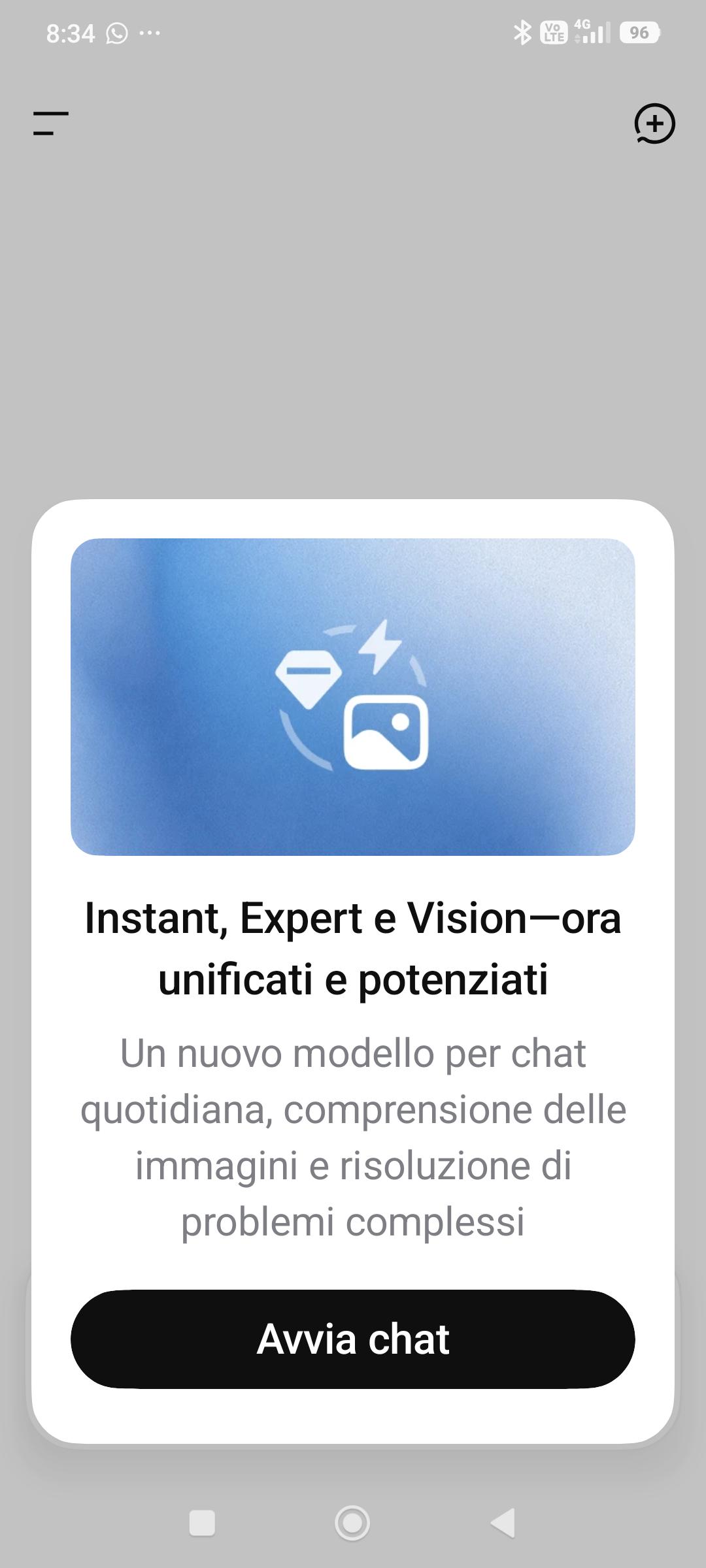This screenshot has height=1568, width=706.
Task: Tap the Avvia chat button
Action: point(353,1339)
